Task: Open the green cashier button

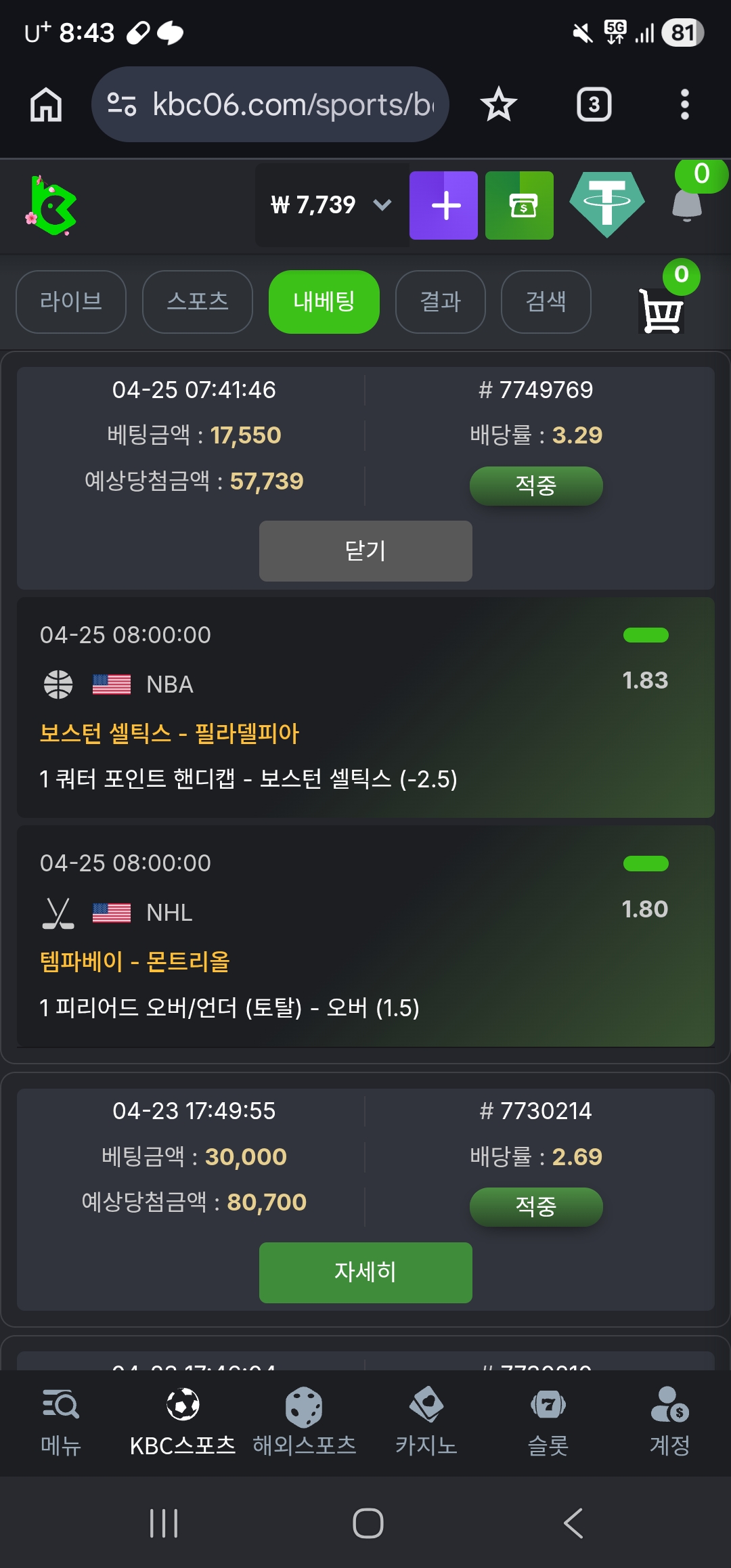Action: (519, 205)
